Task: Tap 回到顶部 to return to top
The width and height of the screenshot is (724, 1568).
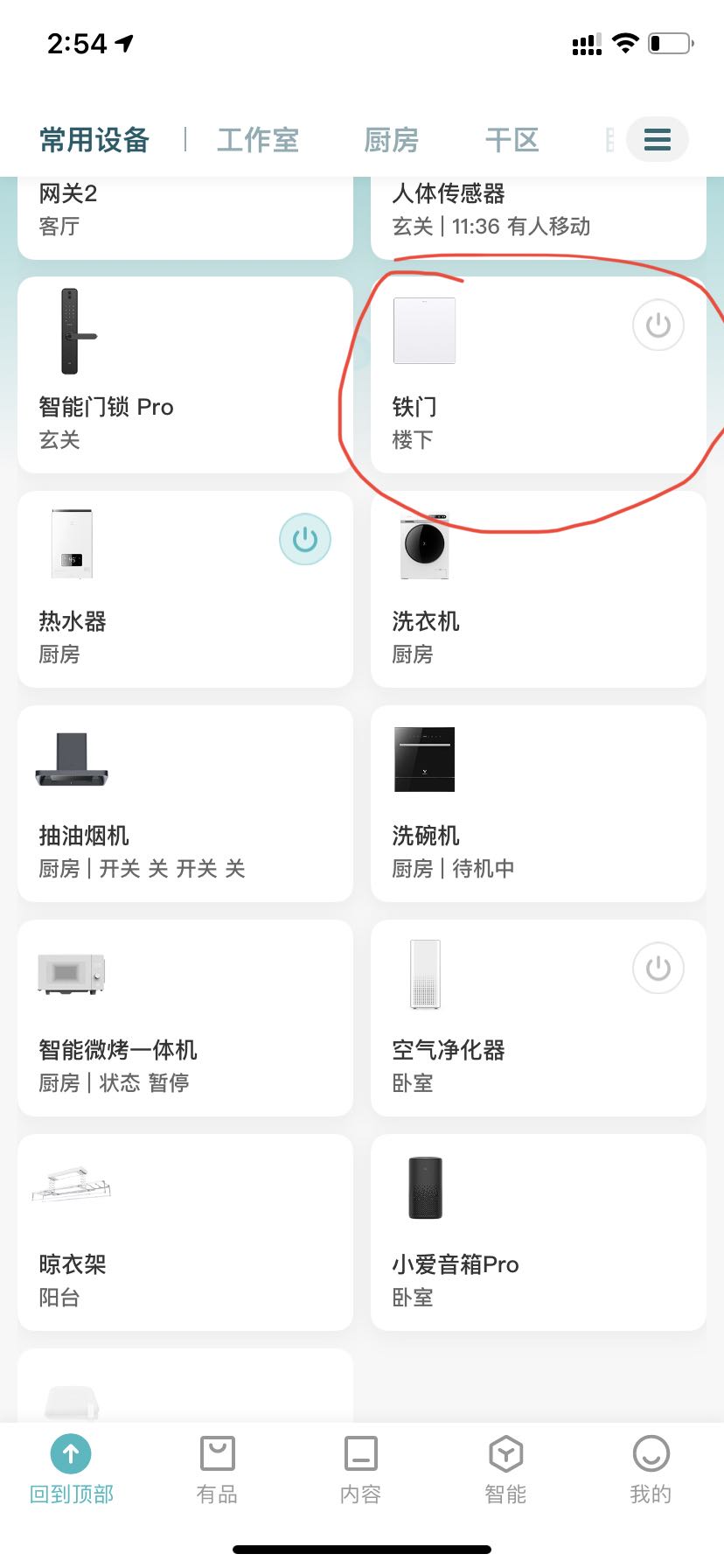Action: pyautogui.click(x=72, y=1468)
